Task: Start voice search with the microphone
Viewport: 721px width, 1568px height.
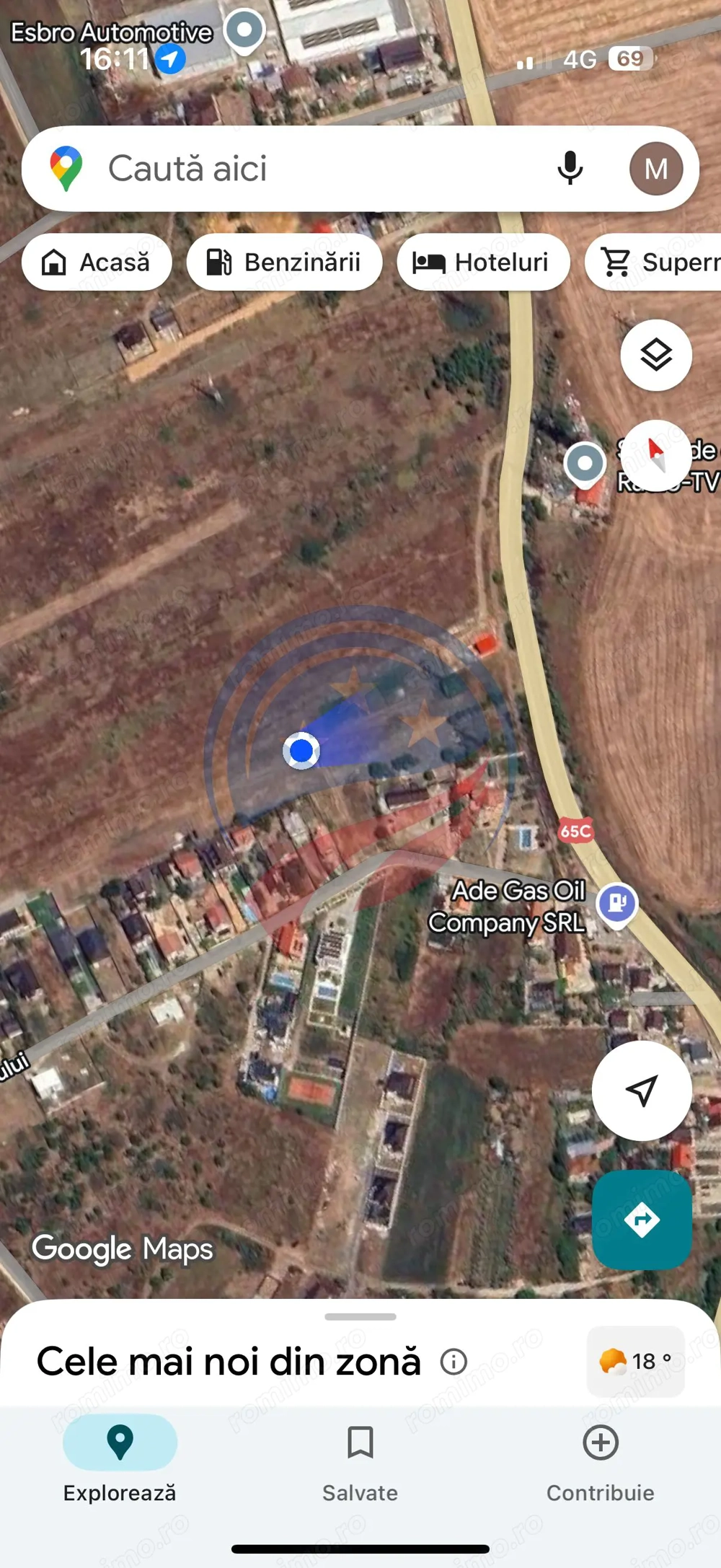Action: point(570,169)
